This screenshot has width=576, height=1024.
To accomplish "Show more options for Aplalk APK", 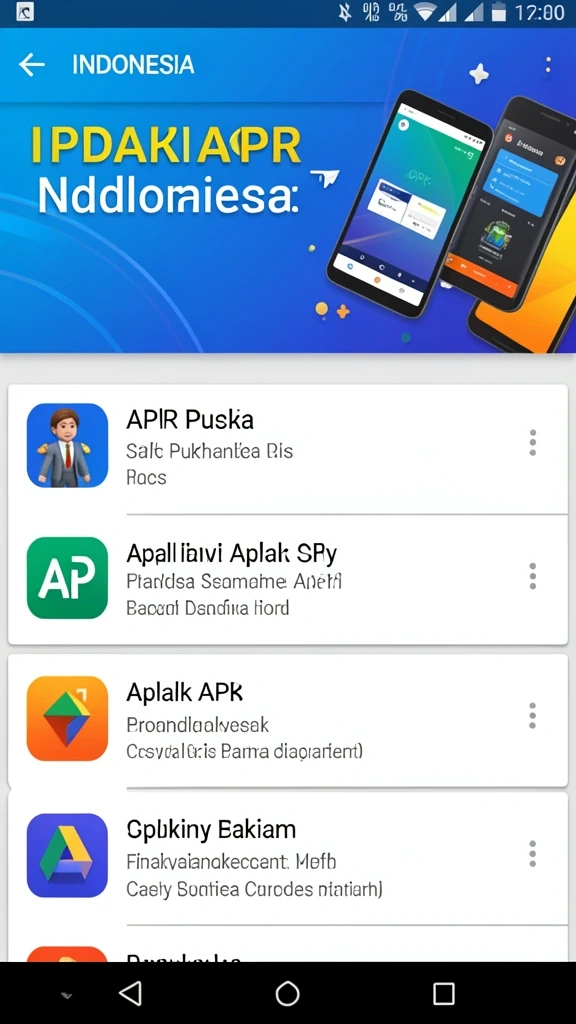I will [x=533, y=716].
